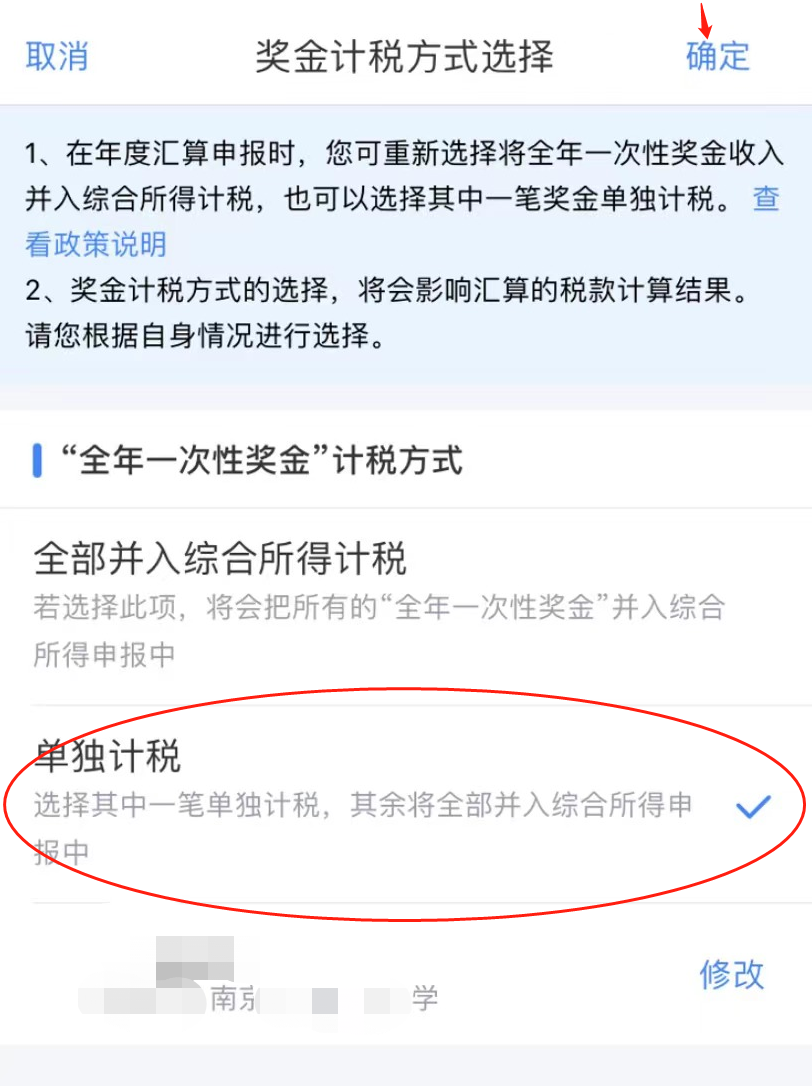Tap 修改 to change the bonus entry
Image resolution: width=812 pixels, height=1086 pixels.
[x=731, y=973]
